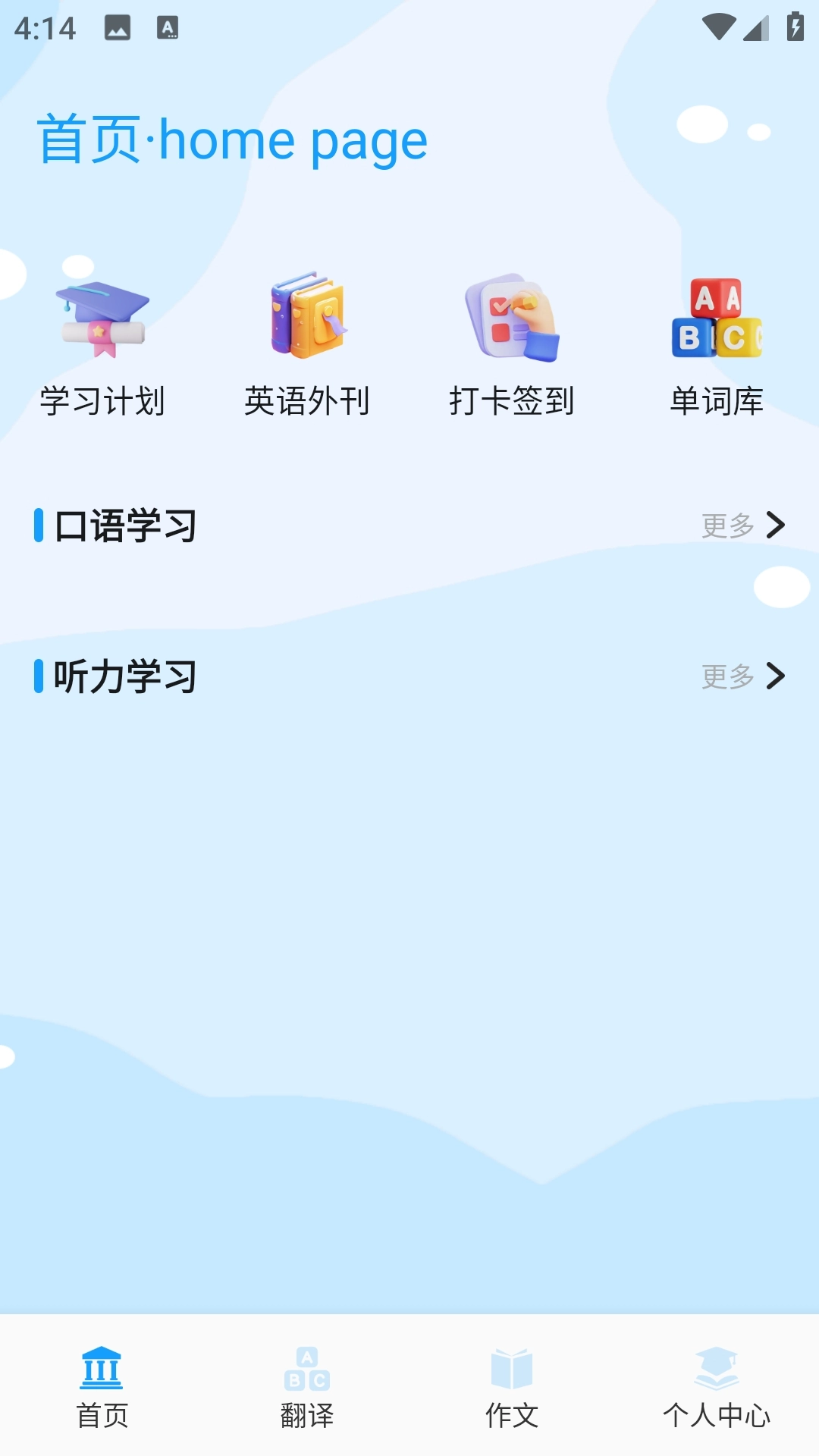Viewport: 819px width, 1456px height.
Task: Tap the battery indicator in status bar
Action: coord(793,25)
